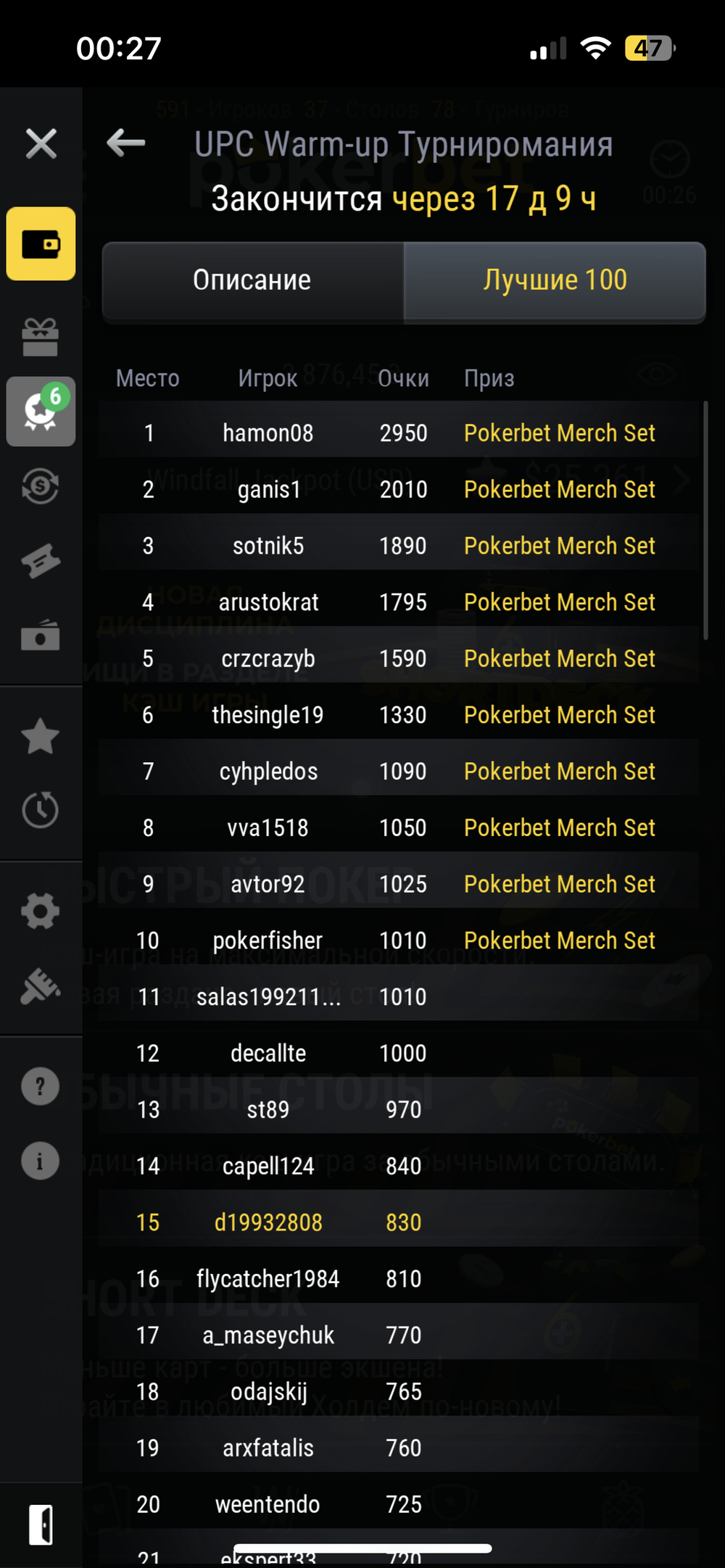Open the info icon in sidebar

click(41, 1161)
